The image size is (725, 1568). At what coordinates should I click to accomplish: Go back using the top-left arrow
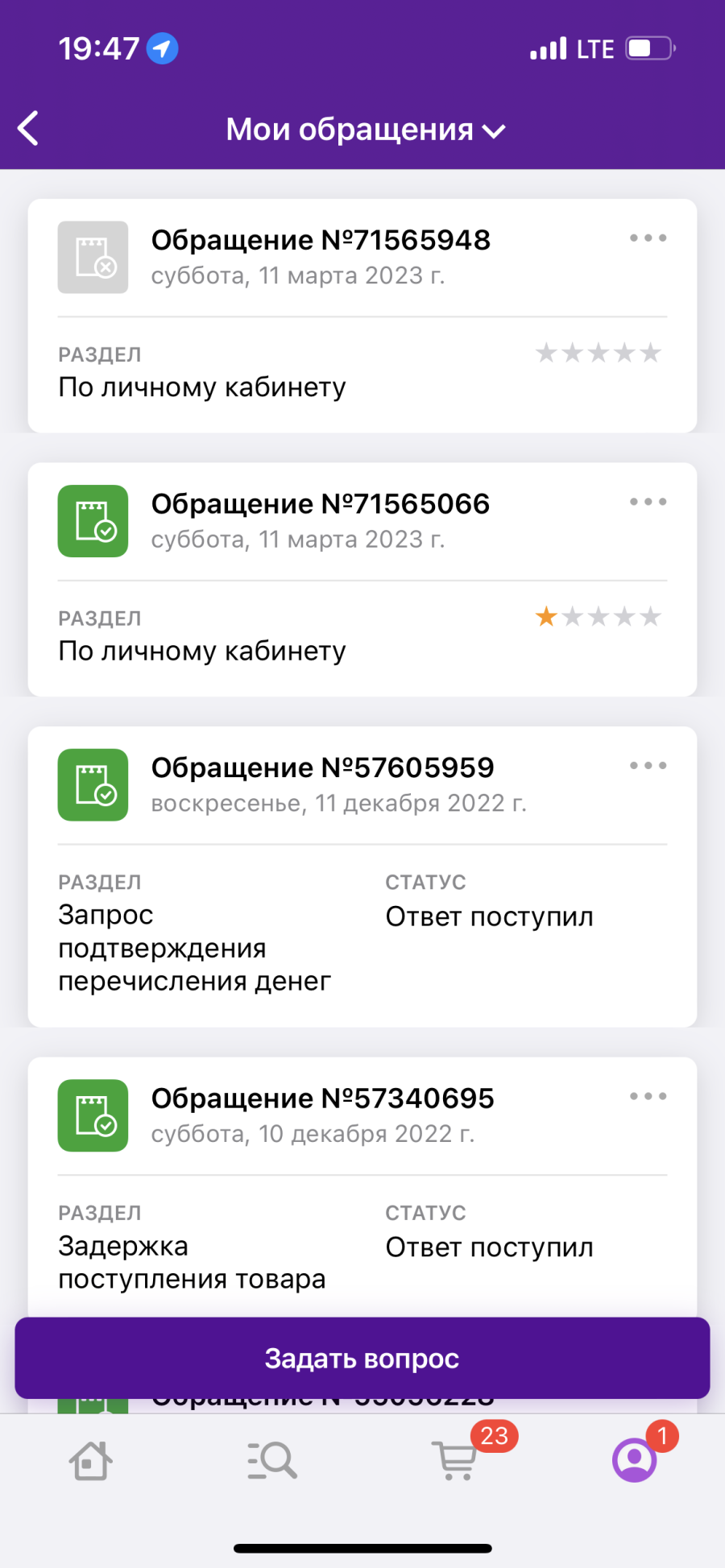point(28,129)
